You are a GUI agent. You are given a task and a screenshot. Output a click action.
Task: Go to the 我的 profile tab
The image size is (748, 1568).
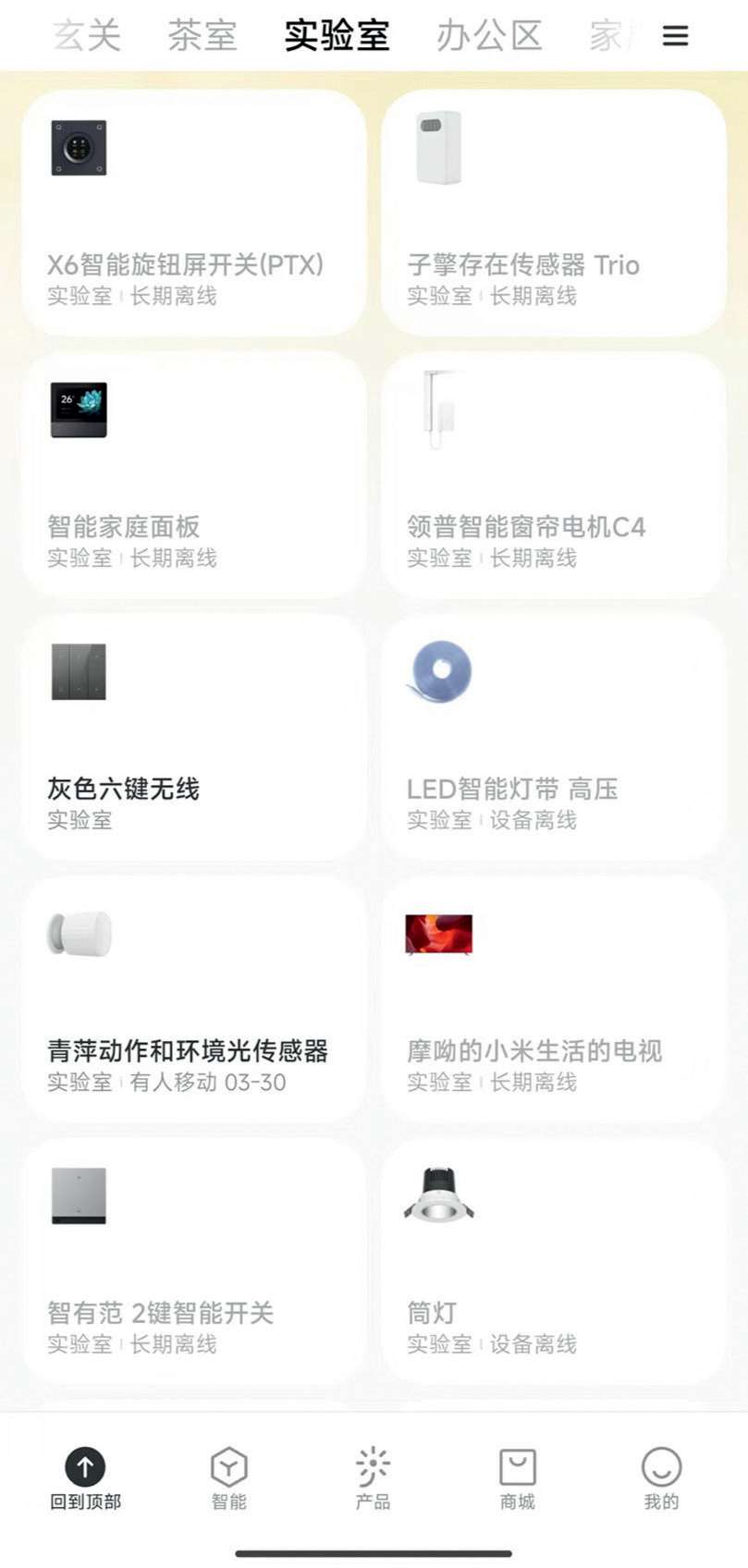(x=661, y=1477)
